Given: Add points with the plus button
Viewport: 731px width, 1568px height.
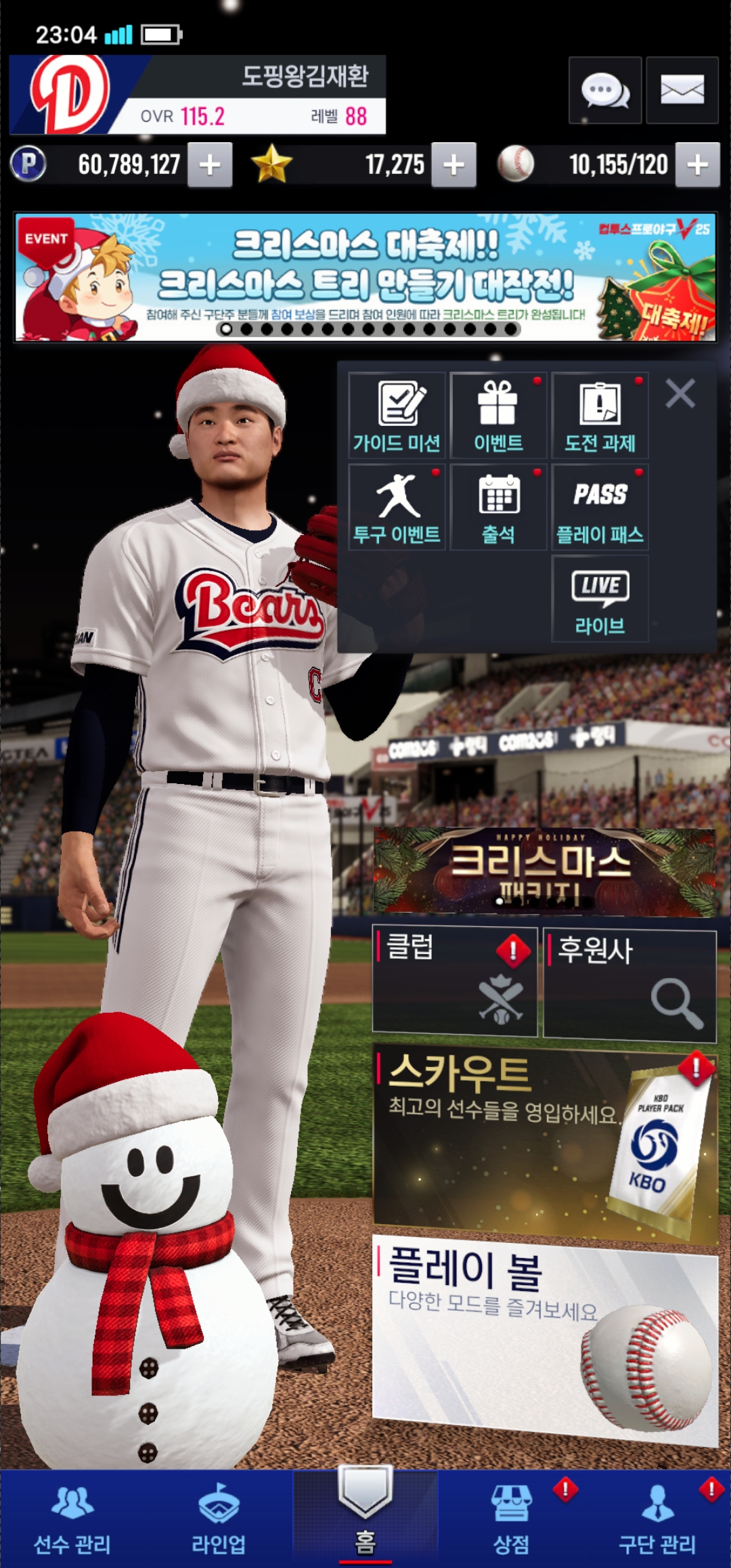Looking at the screenshot, I should 210,165.
